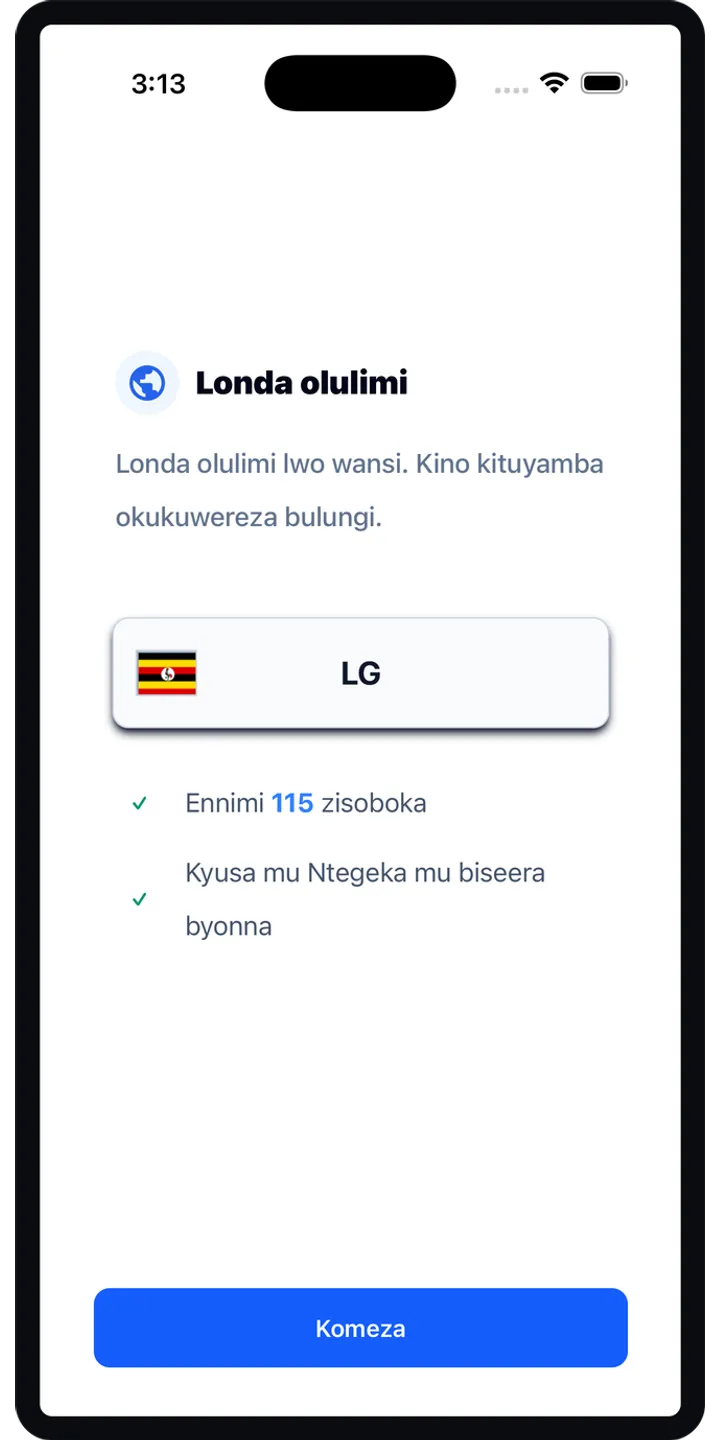Screen dimensions: 720x1440
Task: Open the LG language selector
Action: [x=361, y=673]
